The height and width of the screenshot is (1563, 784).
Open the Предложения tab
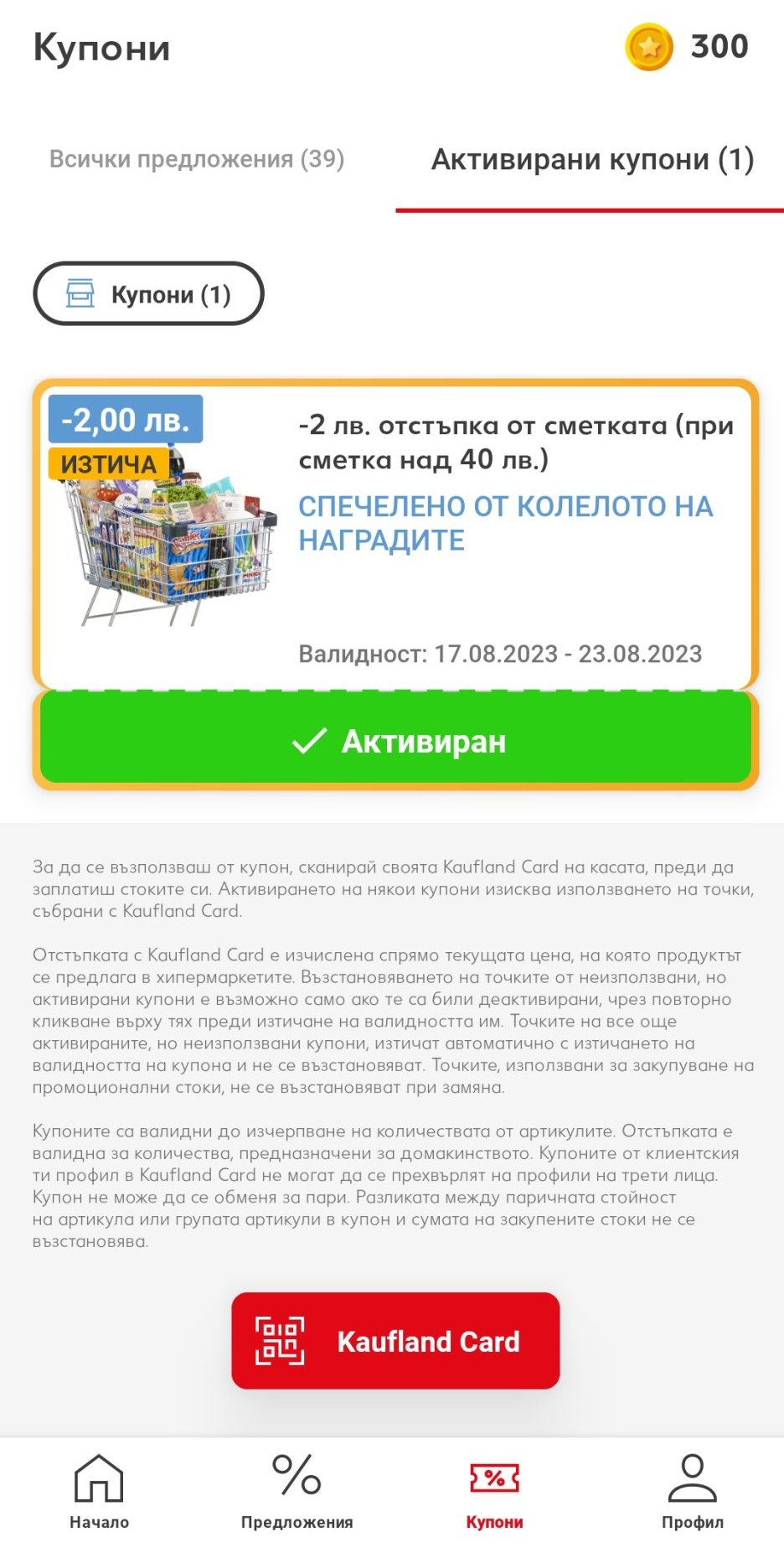click(x=297, y=1492)
